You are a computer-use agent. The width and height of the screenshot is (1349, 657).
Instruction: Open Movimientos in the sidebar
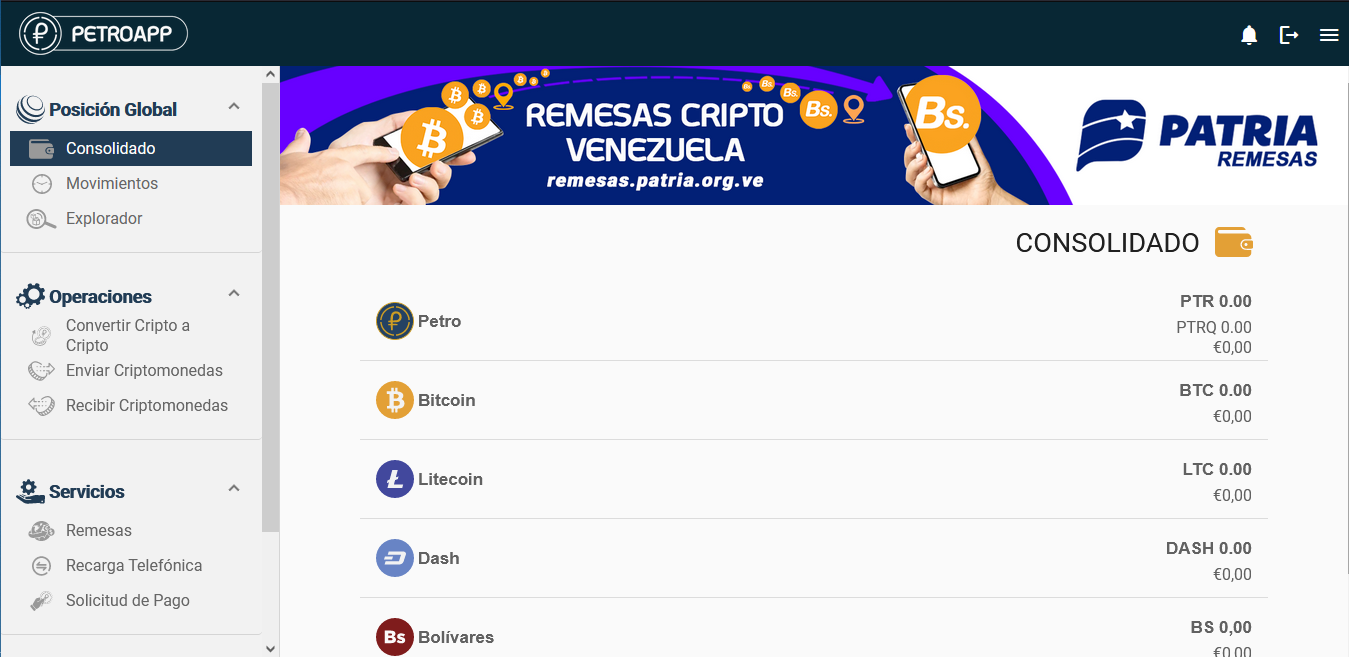(x=111, y=184)
